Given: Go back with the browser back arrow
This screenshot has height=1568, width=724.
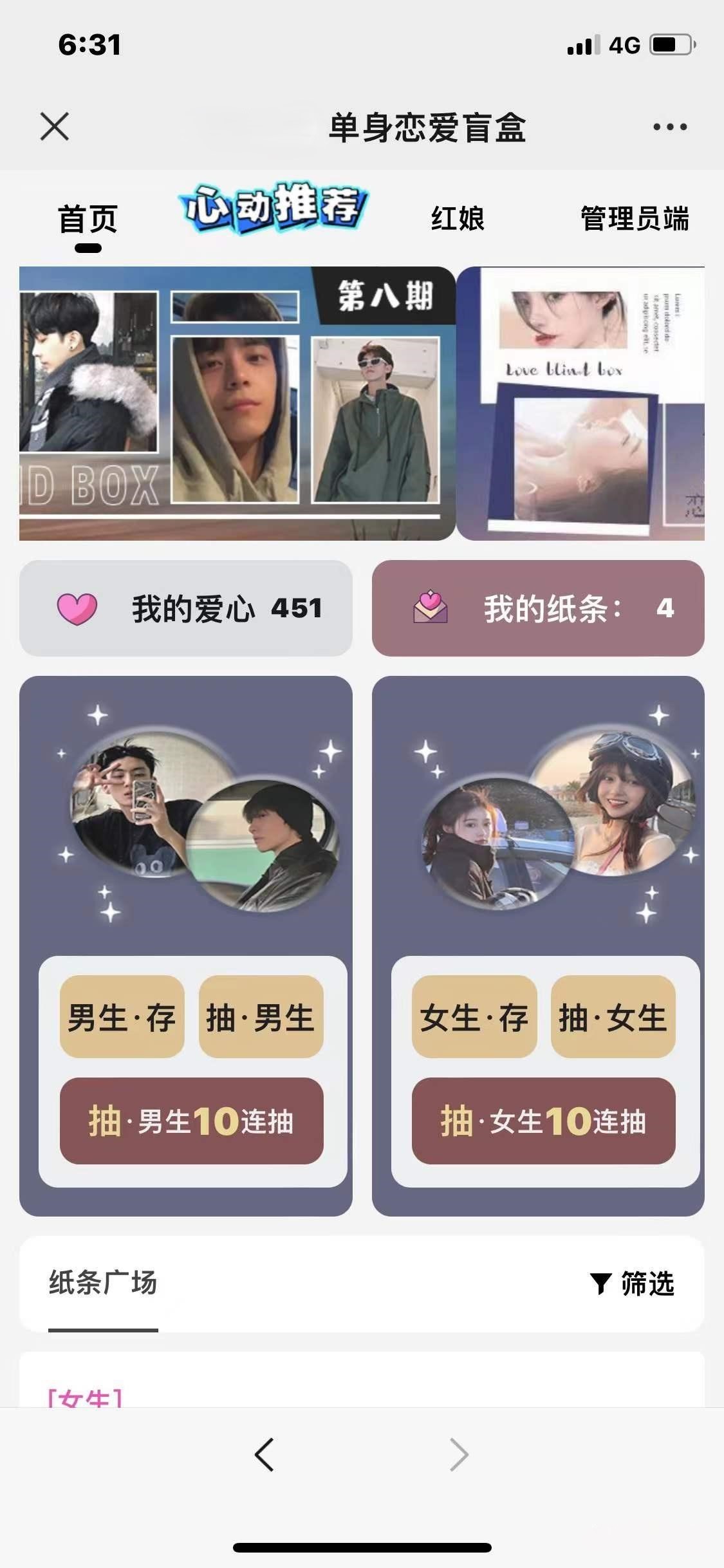Looking at the screenshot, I should pyautogui.click(x=265, y=1455).
